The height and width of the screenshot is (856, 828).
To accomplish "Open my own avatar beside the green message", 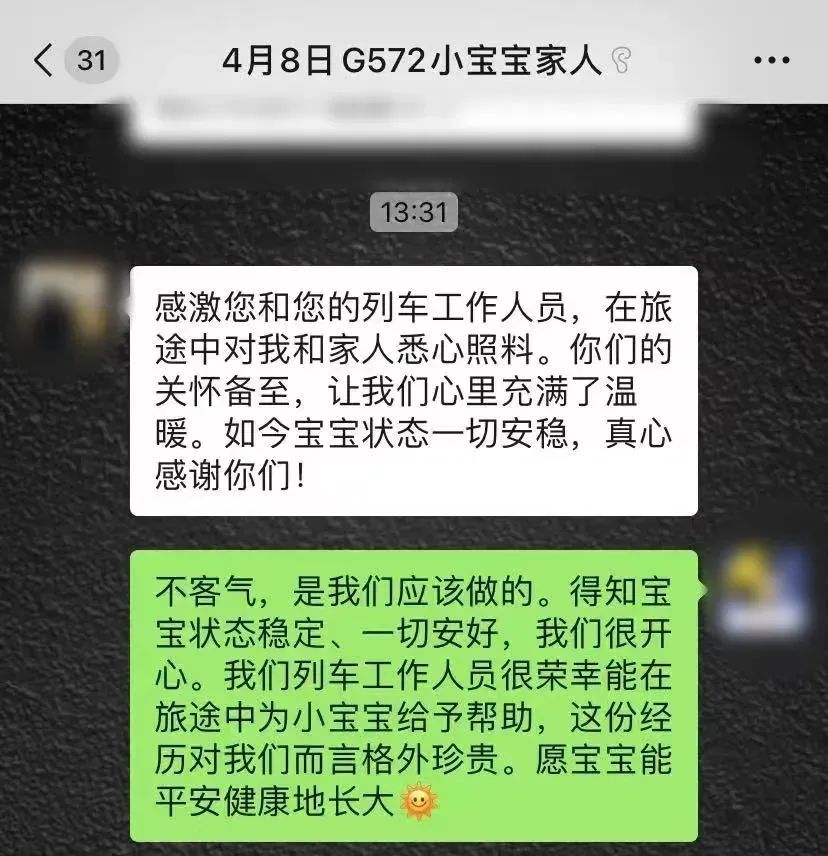I will pos(765,592).
